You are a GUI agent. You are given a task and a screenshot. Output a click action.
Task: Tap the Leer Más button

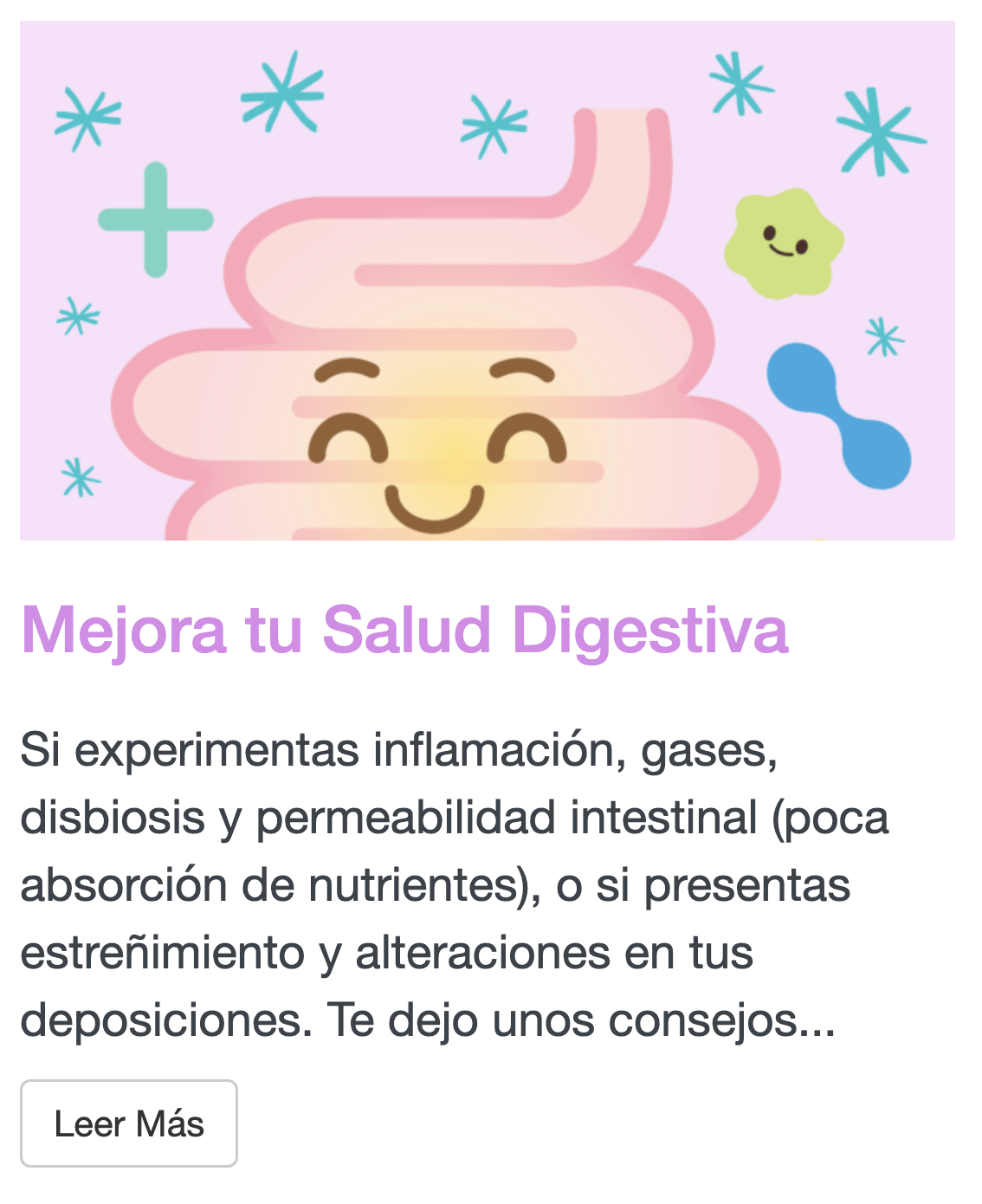[x=128, y=1123]
